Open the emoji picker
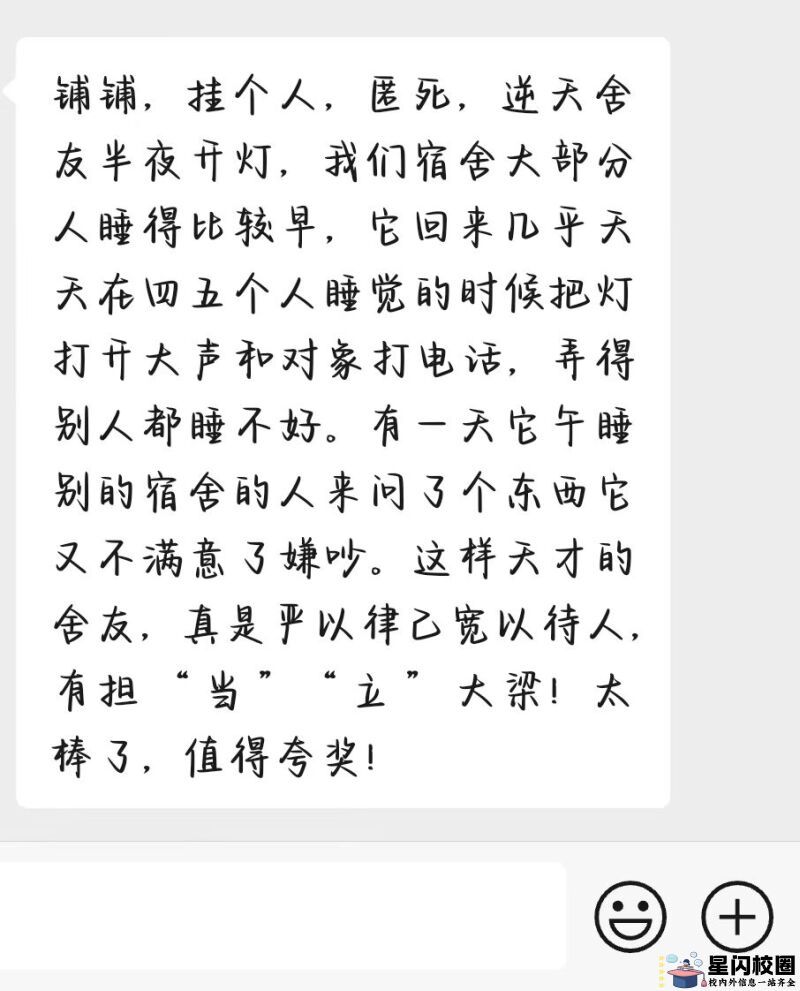 (630, 915)
